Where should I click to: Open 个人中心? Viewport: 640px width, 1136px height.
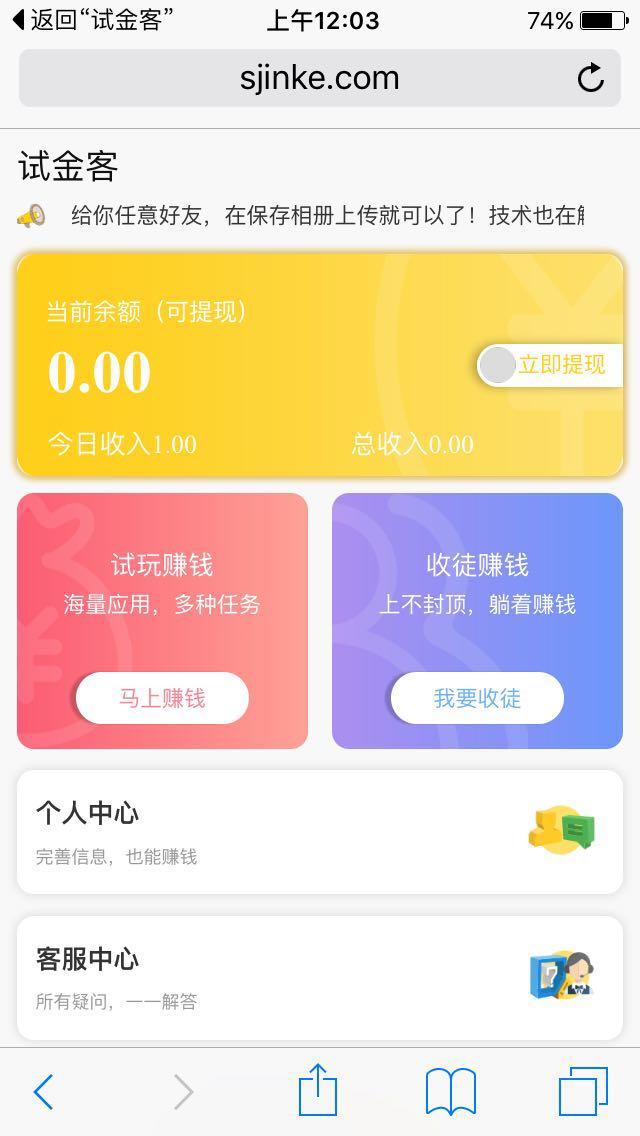[x=320, y=831]
